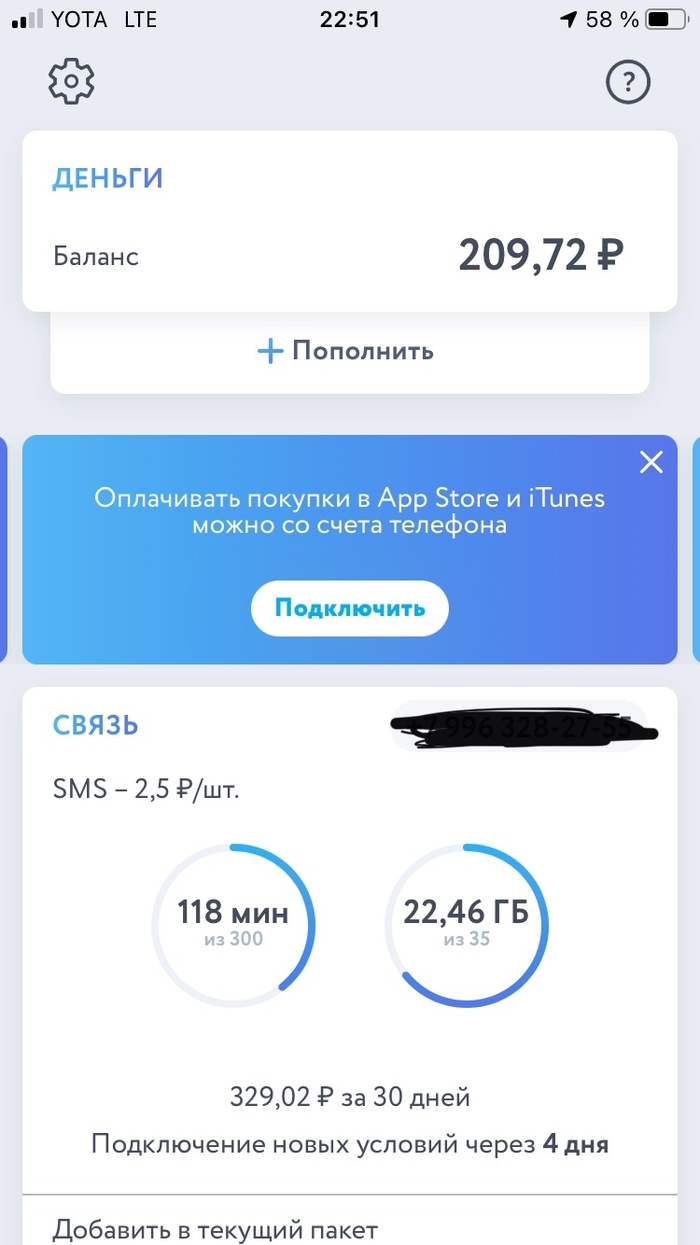The height and width of the screenshot is (1245, 700).
Task: Open Добавить в текущий пакет
Action: [x=215, y=1229]
